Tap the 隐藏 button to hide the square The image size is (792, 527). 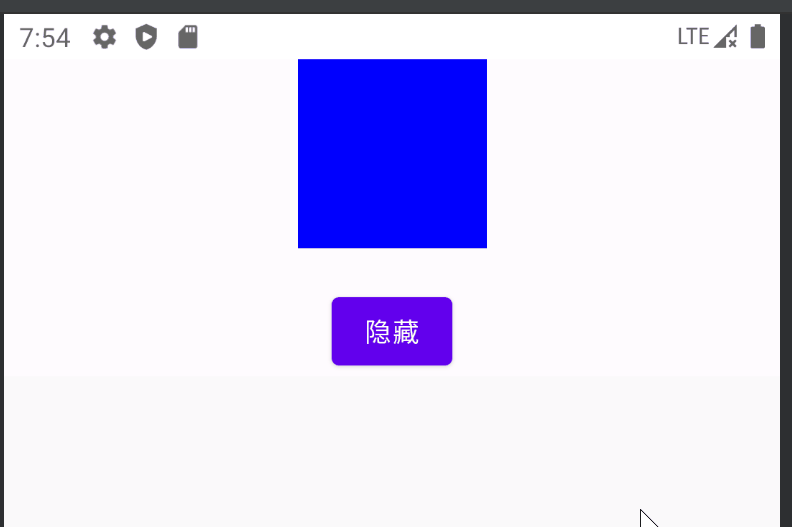pyautogui.click(x=392, y=331)
